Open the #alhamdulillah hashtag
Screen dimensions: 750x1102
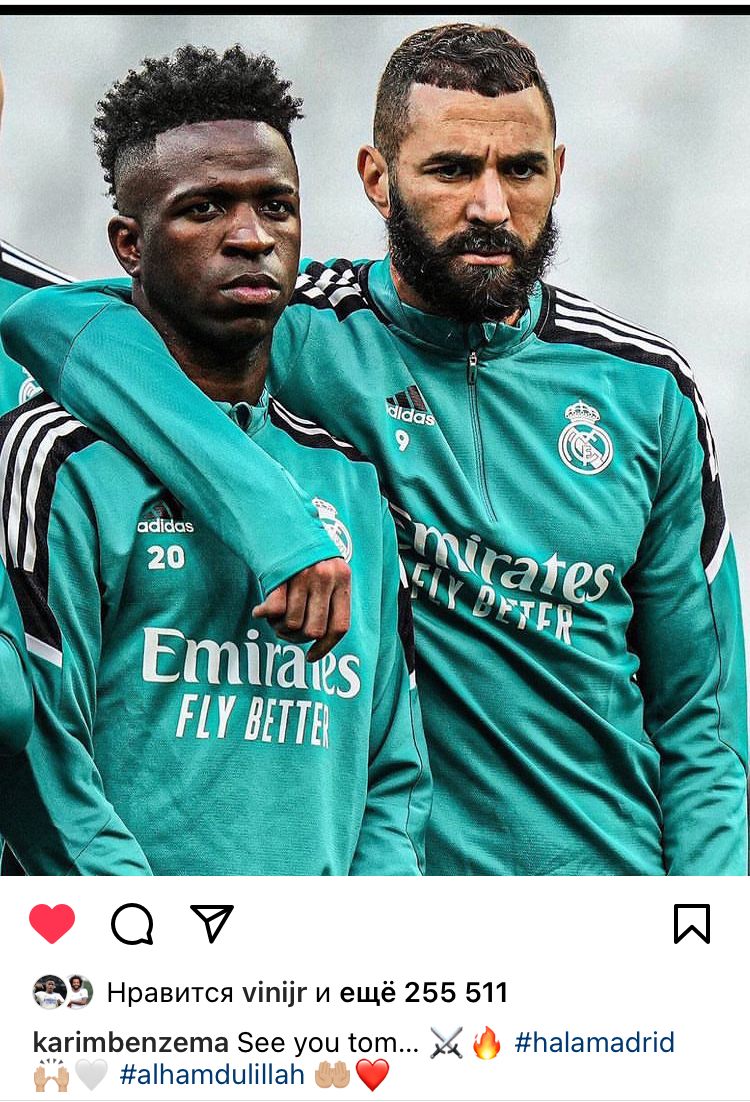tap(210, 1076)
